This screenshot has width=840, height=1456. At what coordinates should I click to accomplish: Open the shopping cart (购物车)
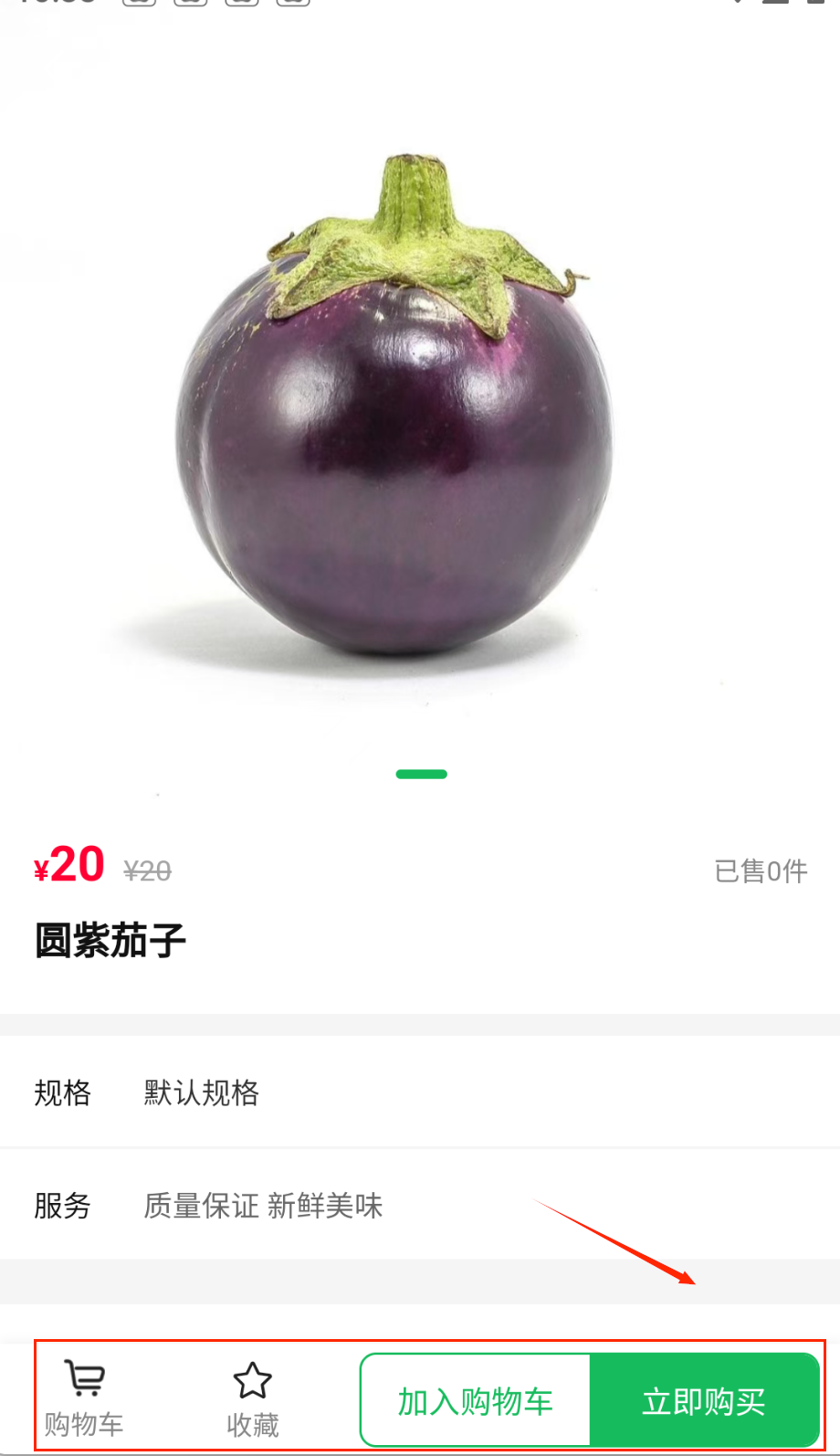tap(84, 1397)
